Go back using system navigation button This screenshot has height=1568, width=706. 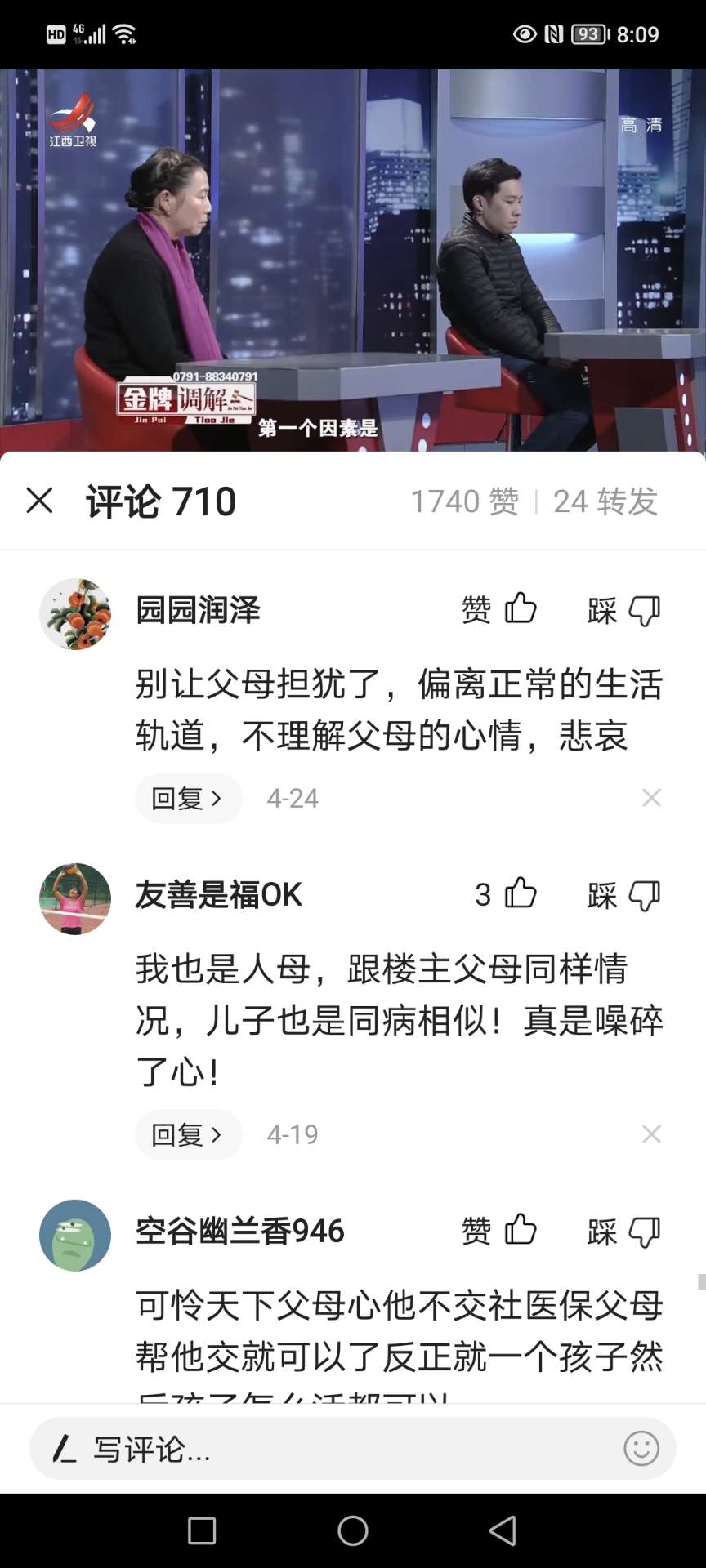point(503,1531)
